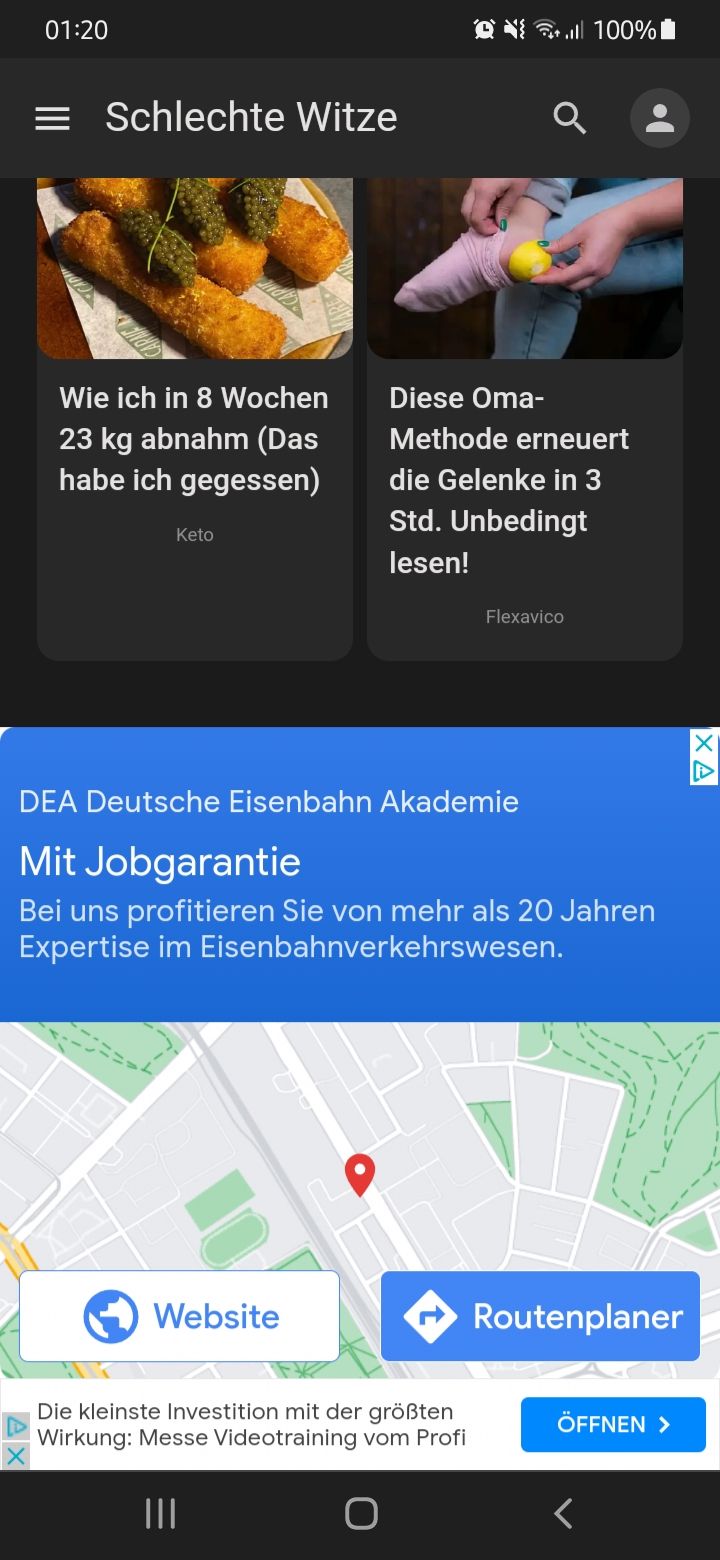The height and width of the screenshot is (1560, 720).
Task: Open the AdChoices info icon on the DEA ad
Action: click(704, 771)
